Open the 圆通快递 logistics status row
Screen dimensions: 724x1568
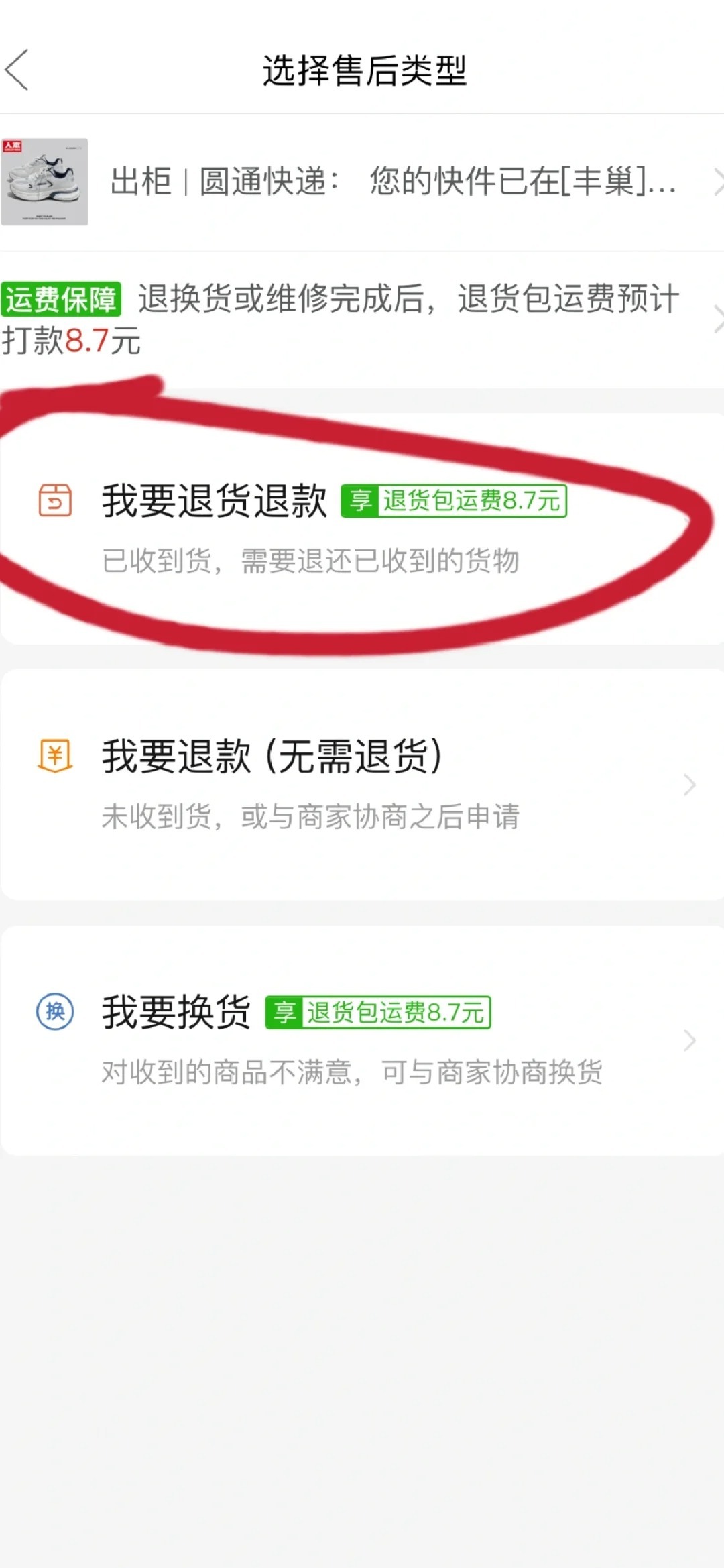[392, 182]
